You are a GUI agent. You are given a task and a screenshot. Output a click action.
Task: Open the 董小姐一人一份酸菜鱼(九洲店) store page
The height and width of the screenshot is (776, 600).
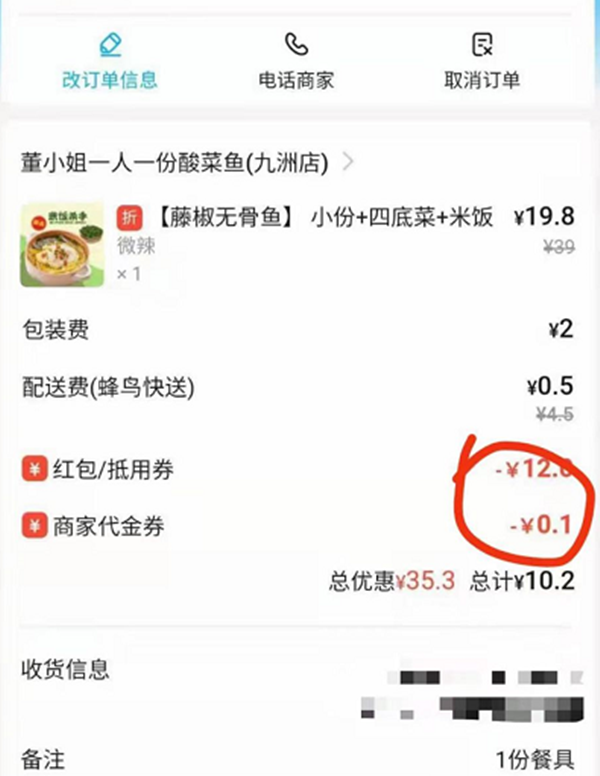click(187, 162)
